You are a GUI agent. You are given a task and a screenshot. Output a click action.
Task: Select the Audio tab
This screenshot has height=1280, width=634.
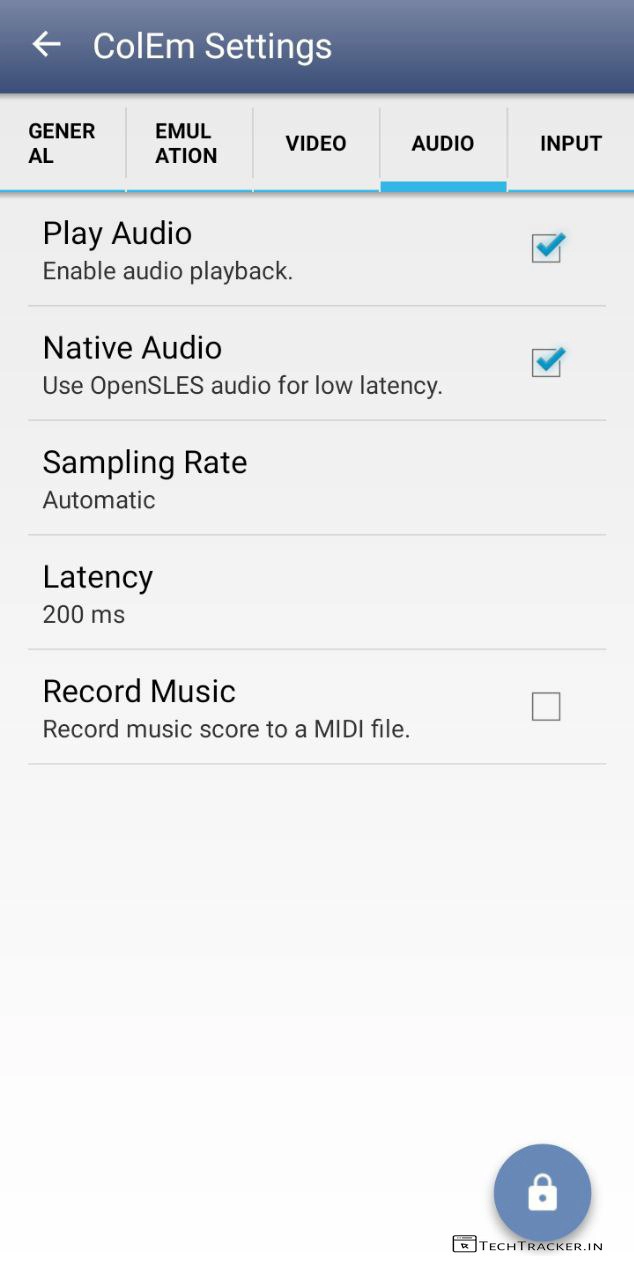pyautogui.click(x=442, y=143)
